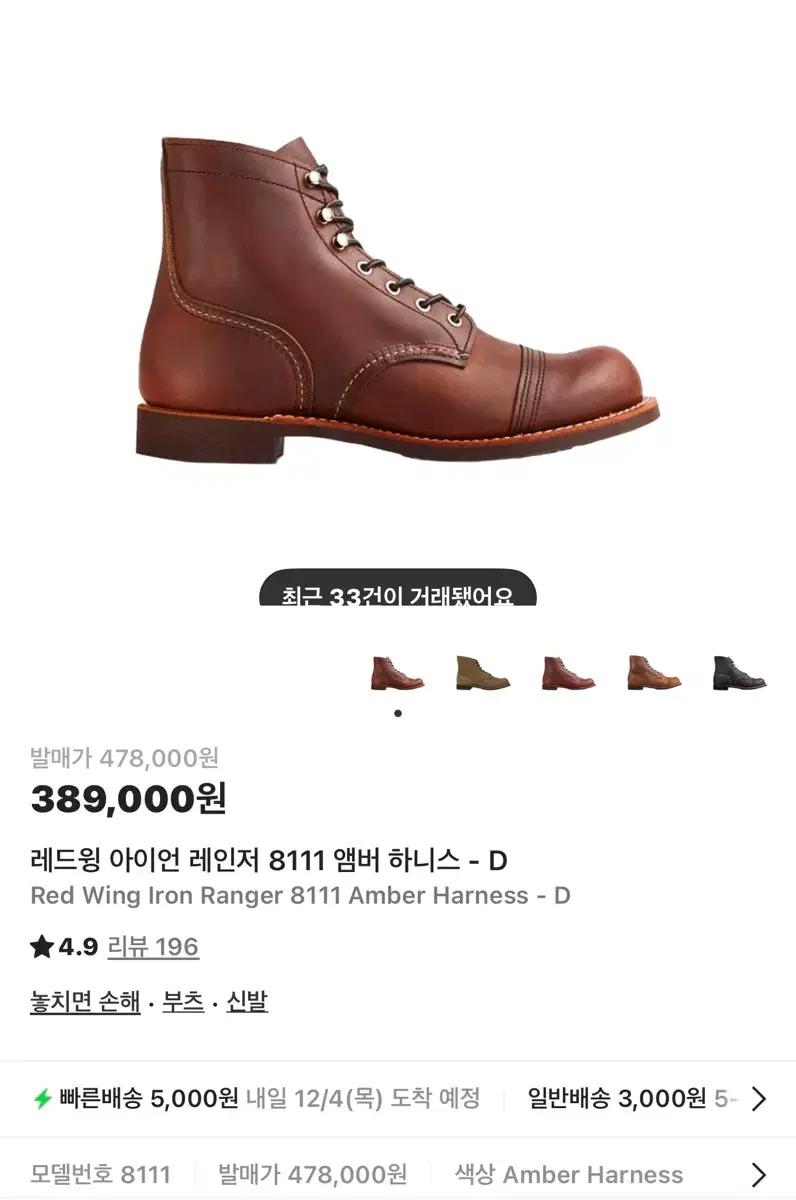Select the first amber boot color thumbnail

click(396, 674)
